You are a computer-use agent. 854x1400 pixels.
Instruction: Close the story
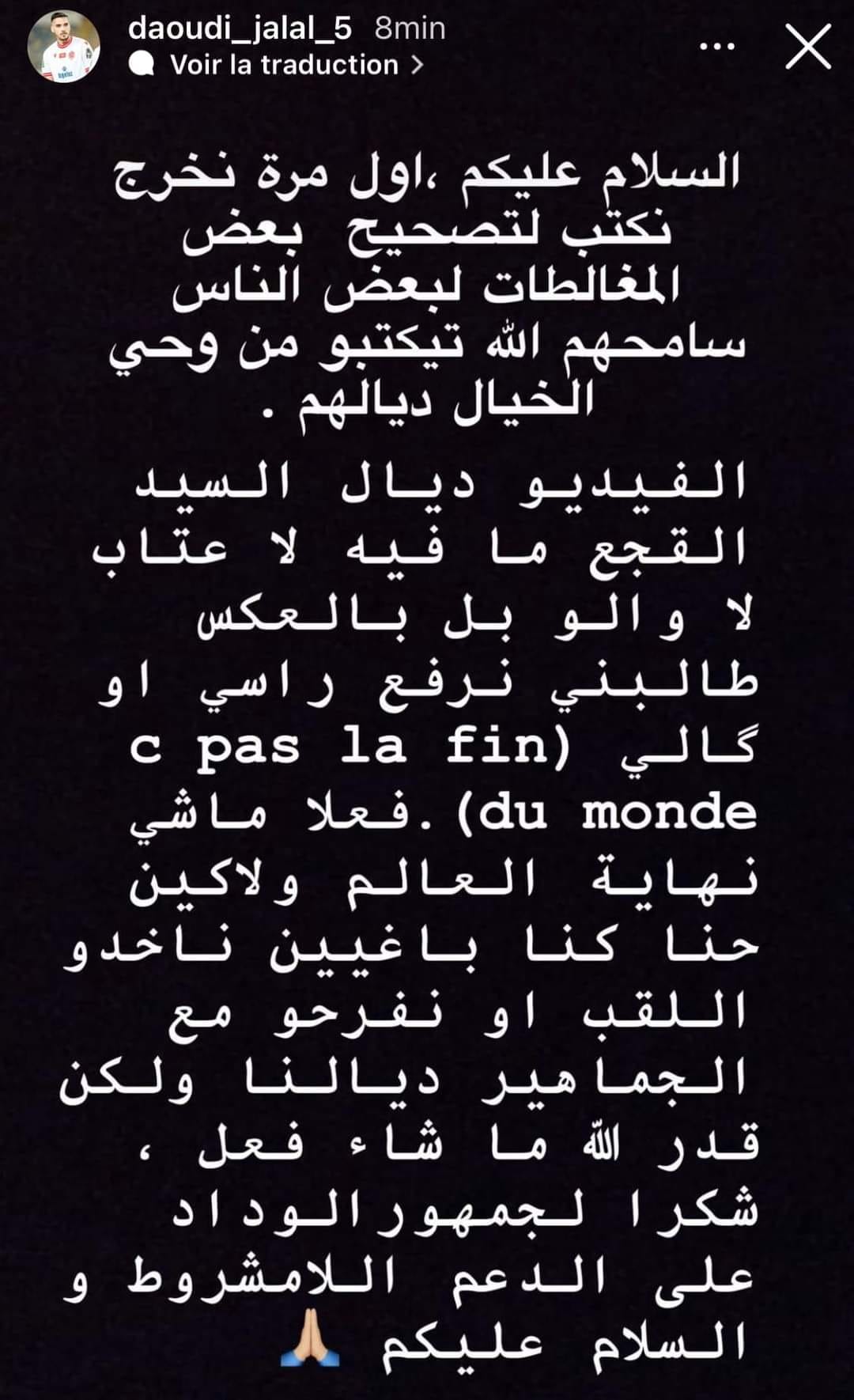tap(807, 47)
